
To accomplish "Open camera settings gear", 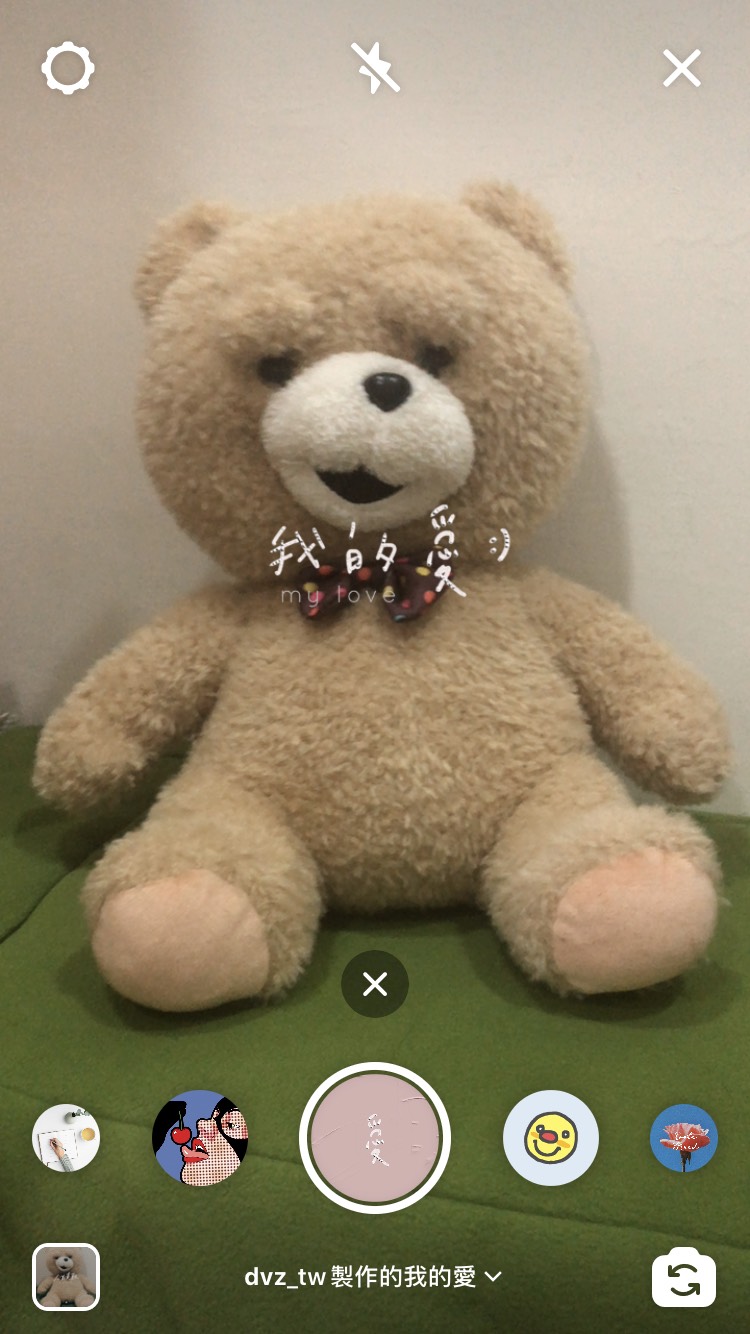I will pos(68,69).
